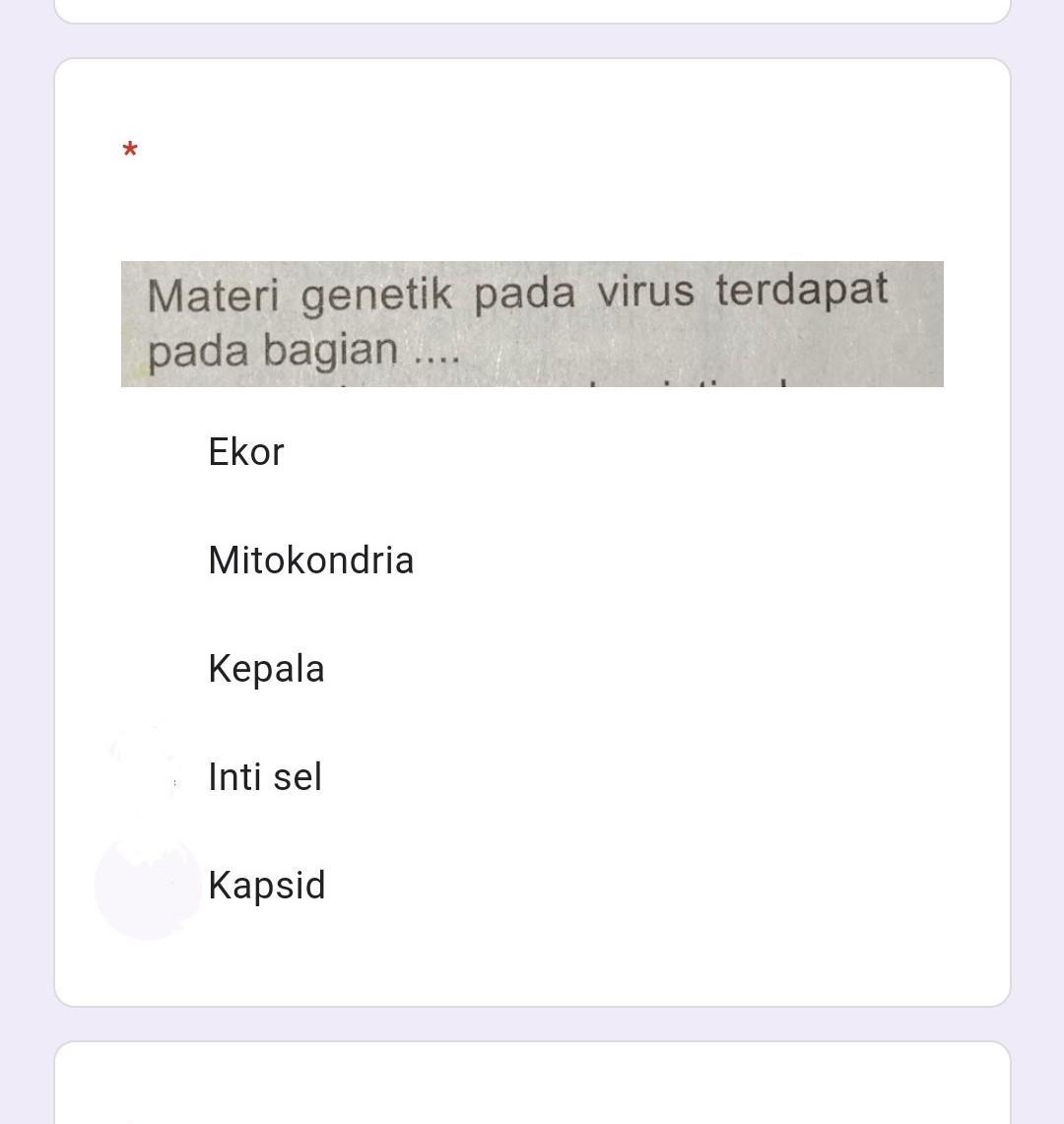Mark Inti sel as the answer
1064x1124 pixels.
pyautogui.click(x=264, y=777)
